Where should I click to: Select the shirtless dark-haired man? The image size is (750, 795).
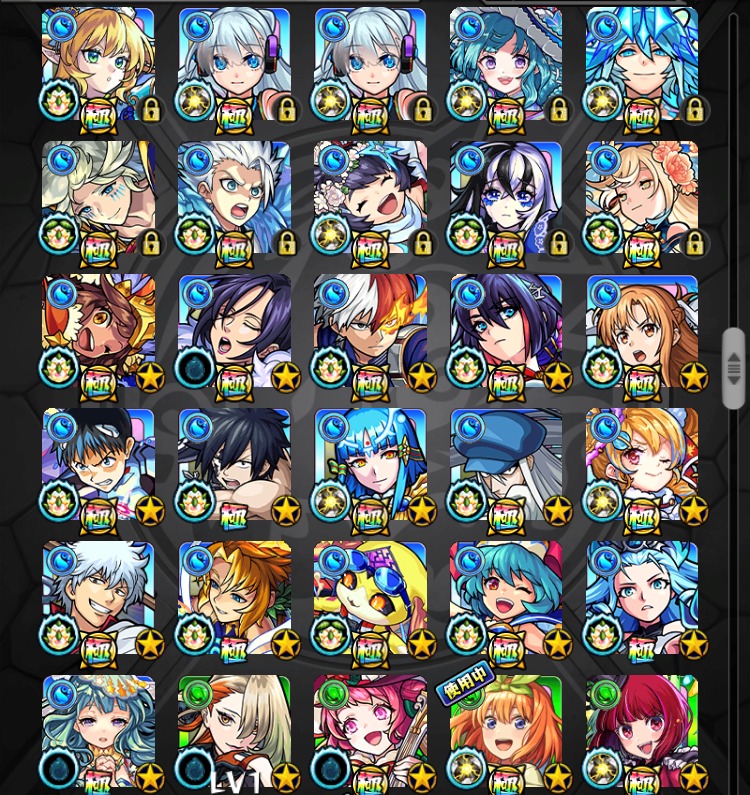point(233,463)
